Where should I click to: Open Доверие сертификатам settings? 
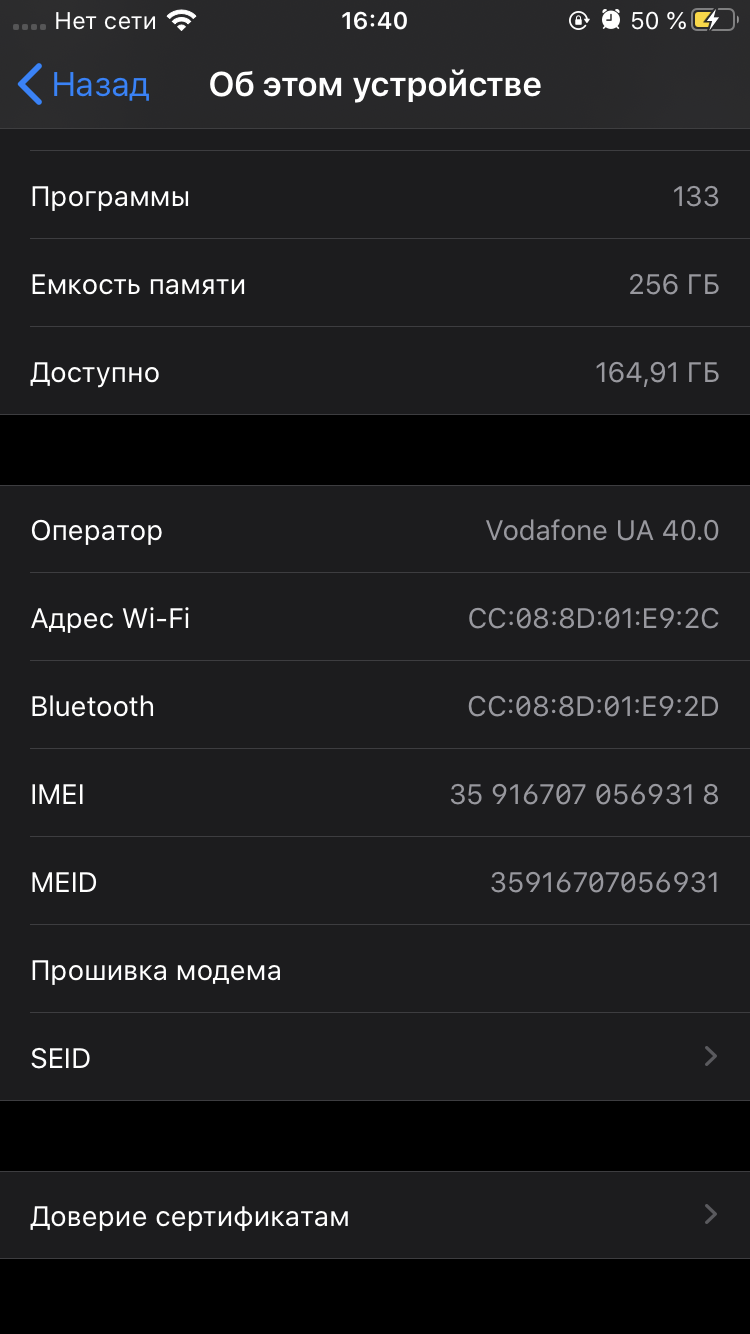[x=375, y=1216]
